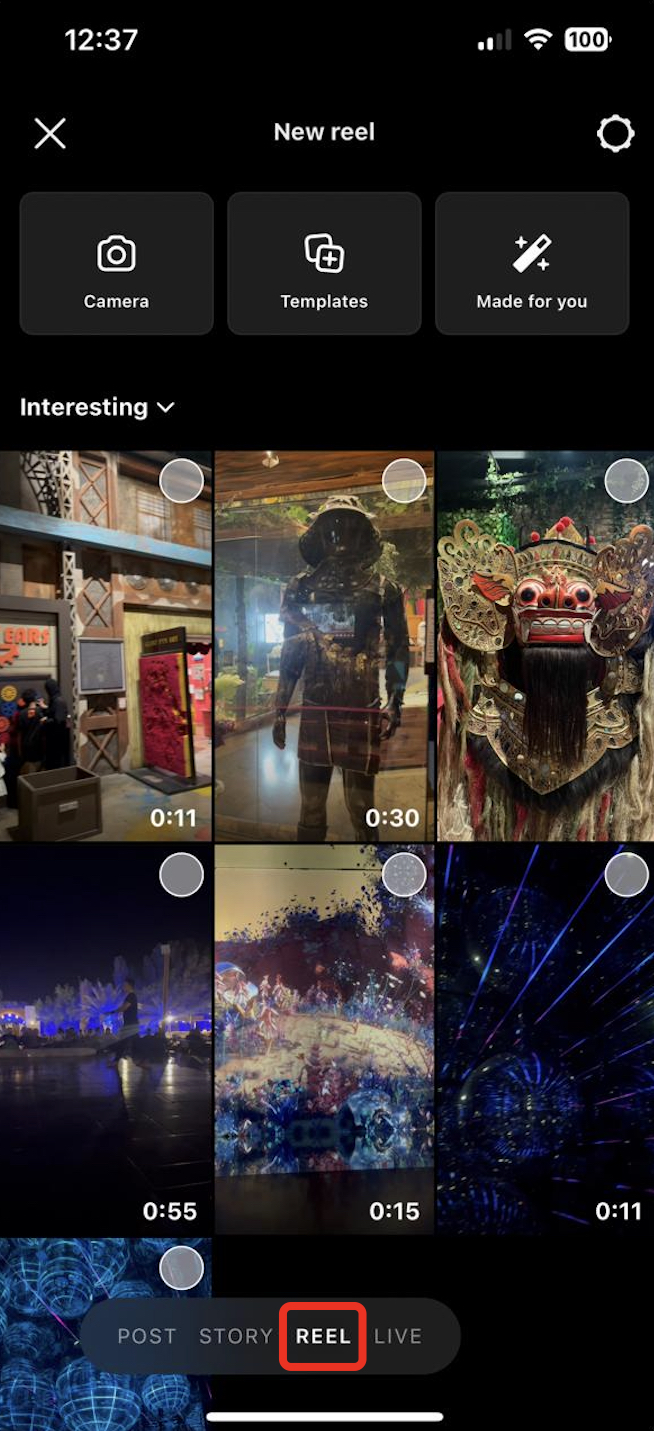Open the red mask costume video
The width and height of the screenshot is (654, 1431).
(546, 646)
